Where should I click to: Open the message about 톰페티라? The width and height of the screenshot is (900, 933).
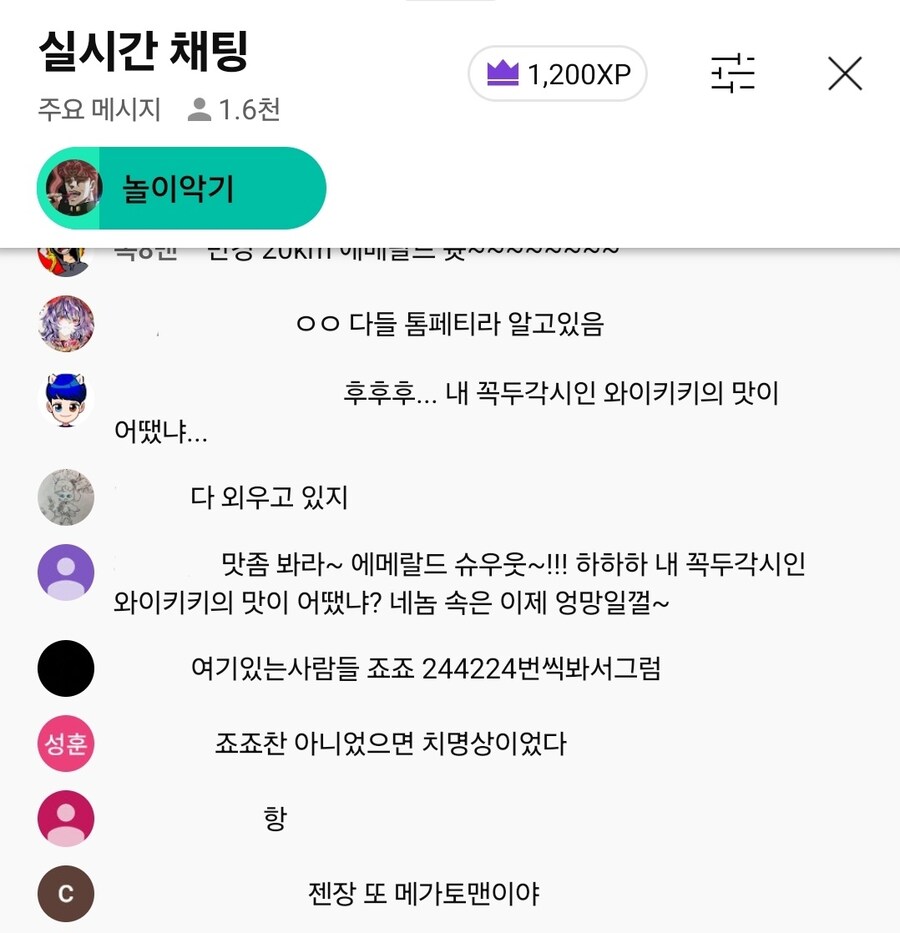coord(449,325)
